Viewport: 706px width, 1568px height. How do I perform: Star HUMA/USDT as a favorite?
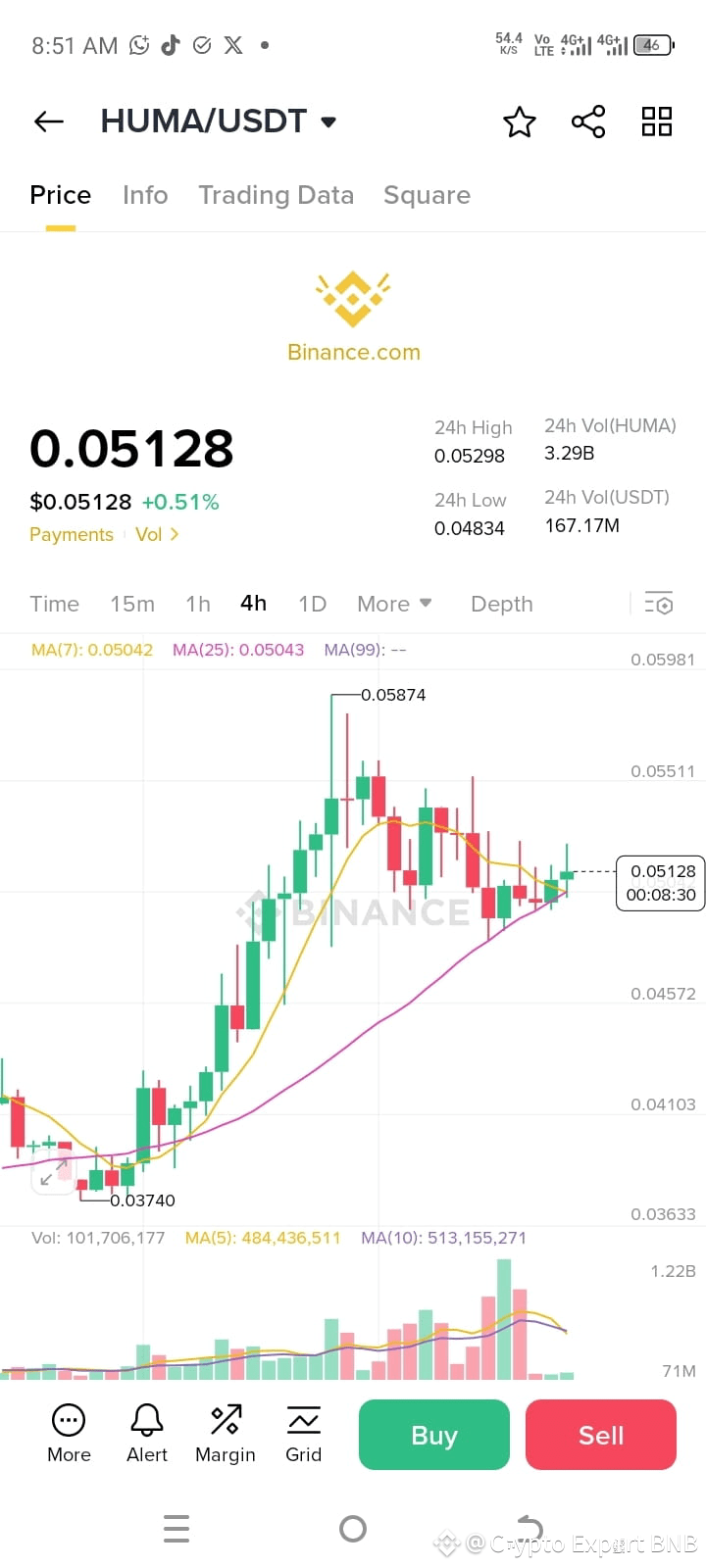coord(519,122)
